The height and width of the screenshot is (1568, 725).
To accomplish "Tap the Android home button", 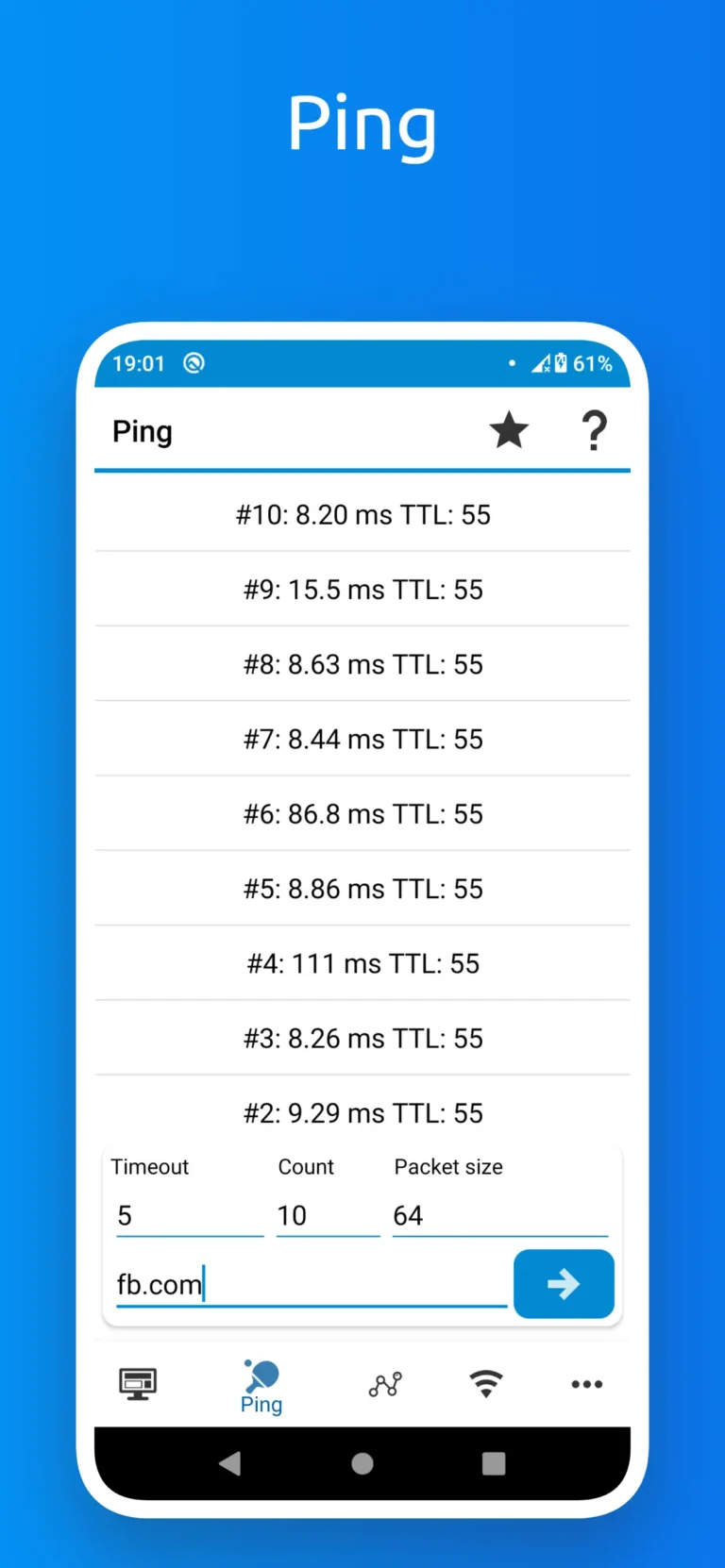I will 362,1463.
